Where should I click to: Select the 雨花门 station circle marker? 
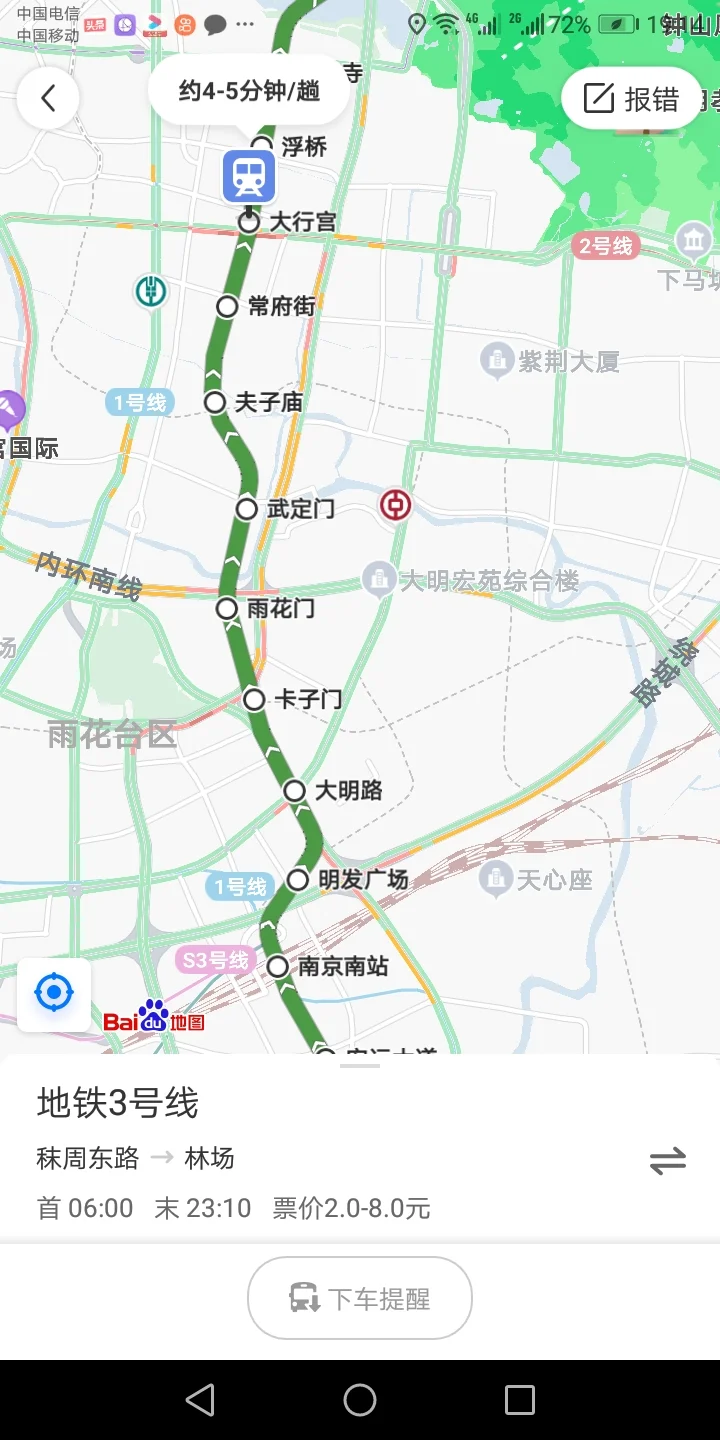[225, 608]
